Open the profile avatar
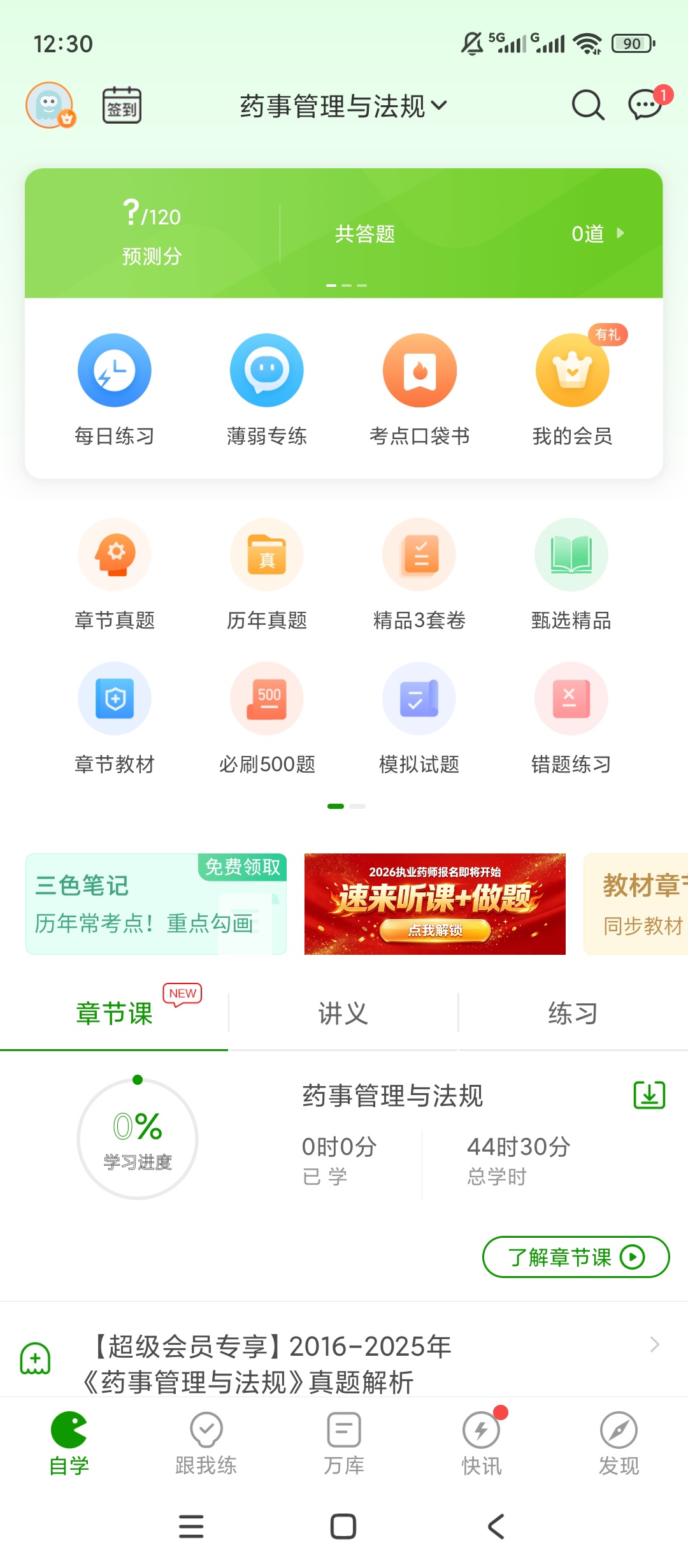 coord(50,105)
